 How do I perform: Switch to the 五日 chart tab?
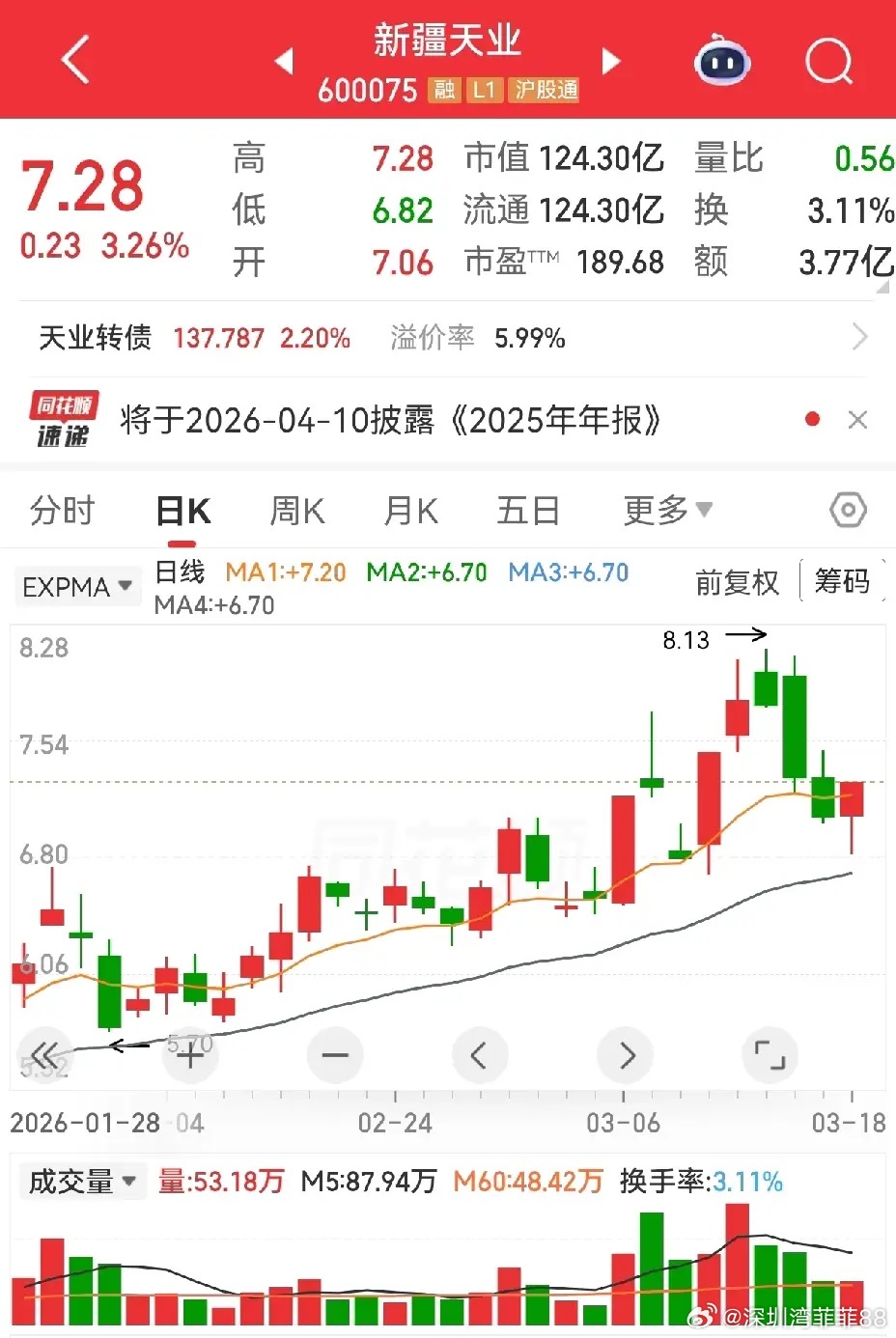[528, 511]
